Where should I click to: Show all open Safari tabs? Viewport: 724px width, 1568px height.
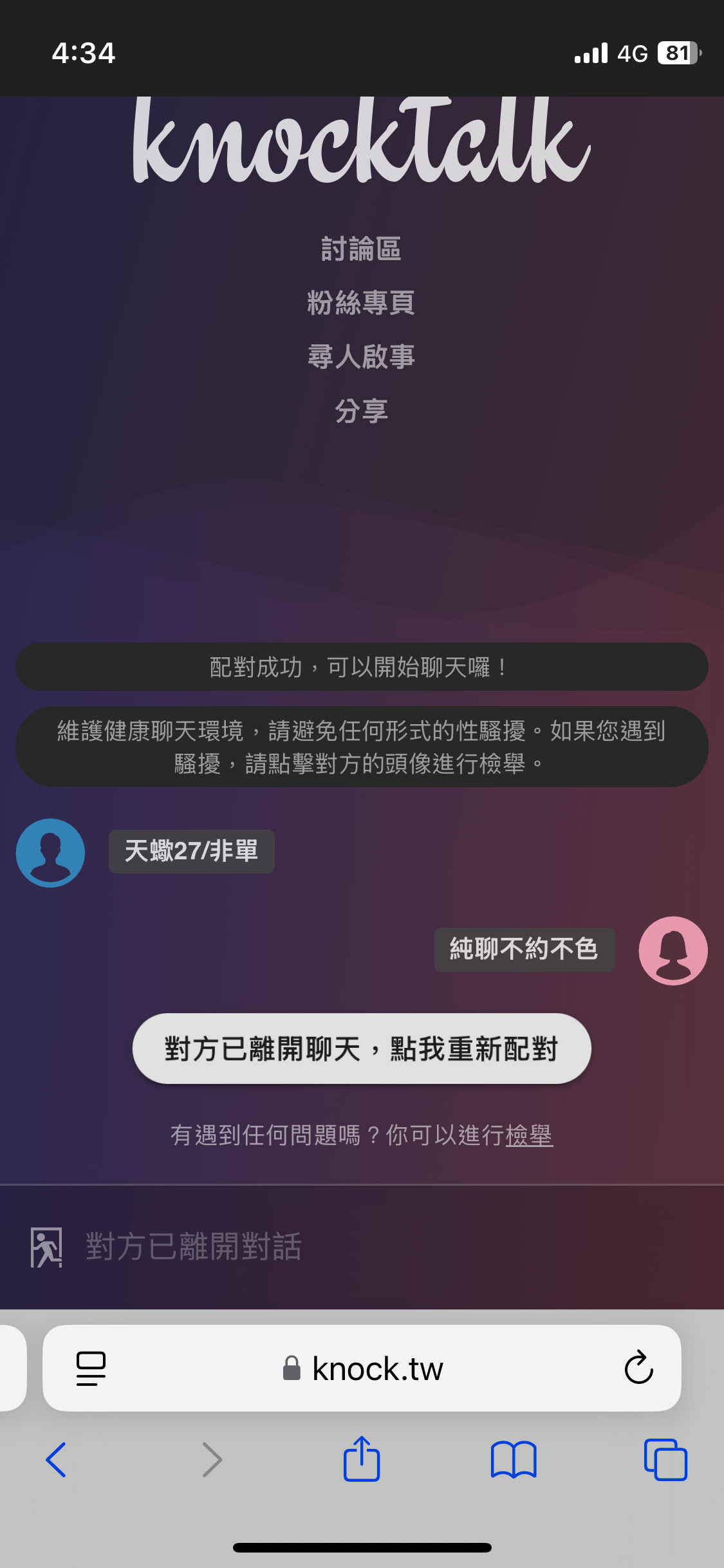(665, 1460)
